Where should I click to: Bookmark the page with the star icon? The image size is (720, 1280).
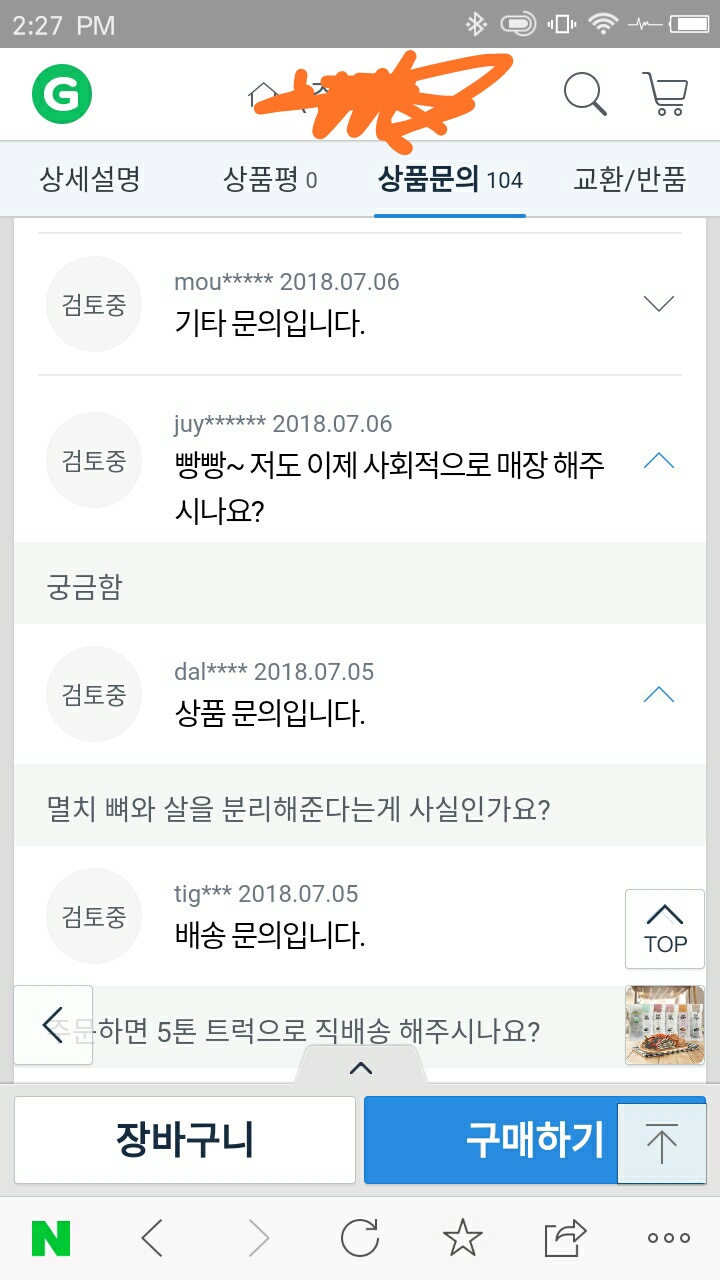point(462,1239)
